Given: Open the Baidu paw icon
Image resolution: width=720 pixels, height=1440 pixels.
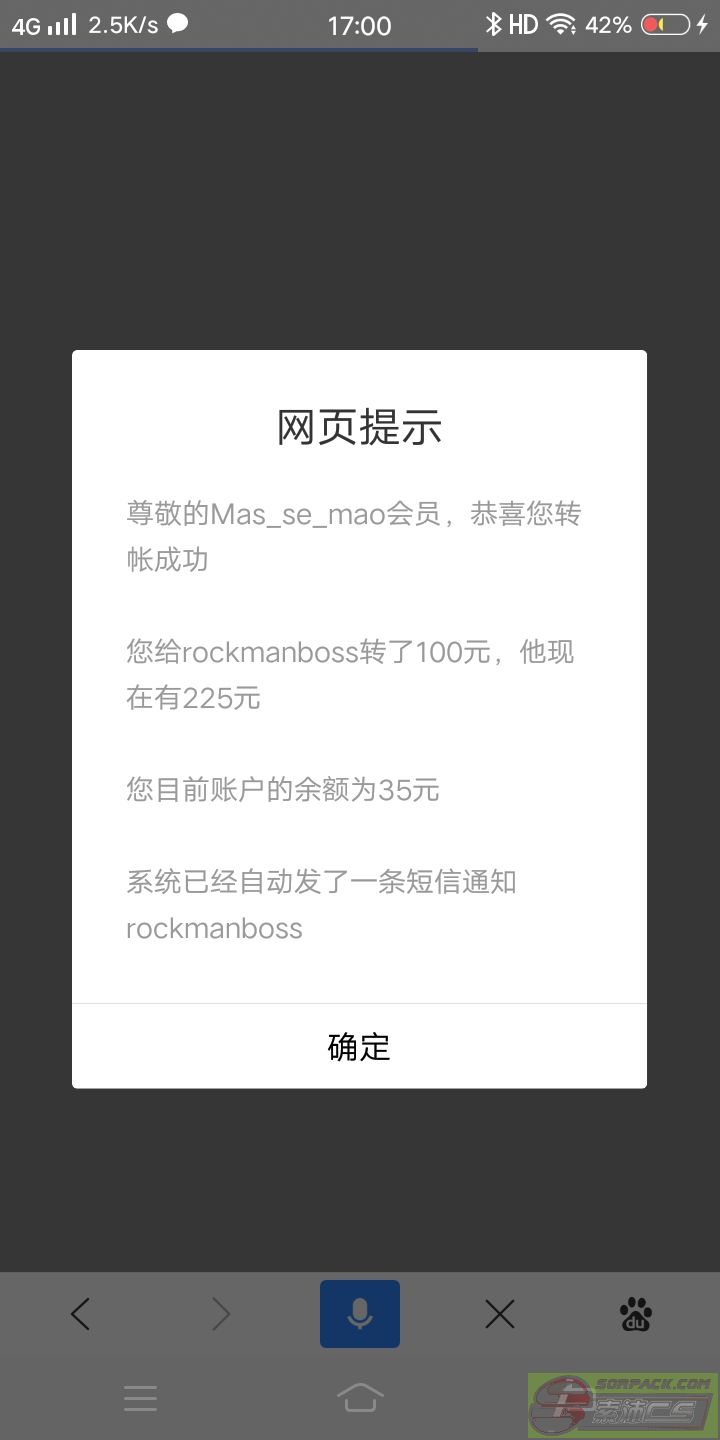Looking at the screenshot, I should click(635, 1314).
